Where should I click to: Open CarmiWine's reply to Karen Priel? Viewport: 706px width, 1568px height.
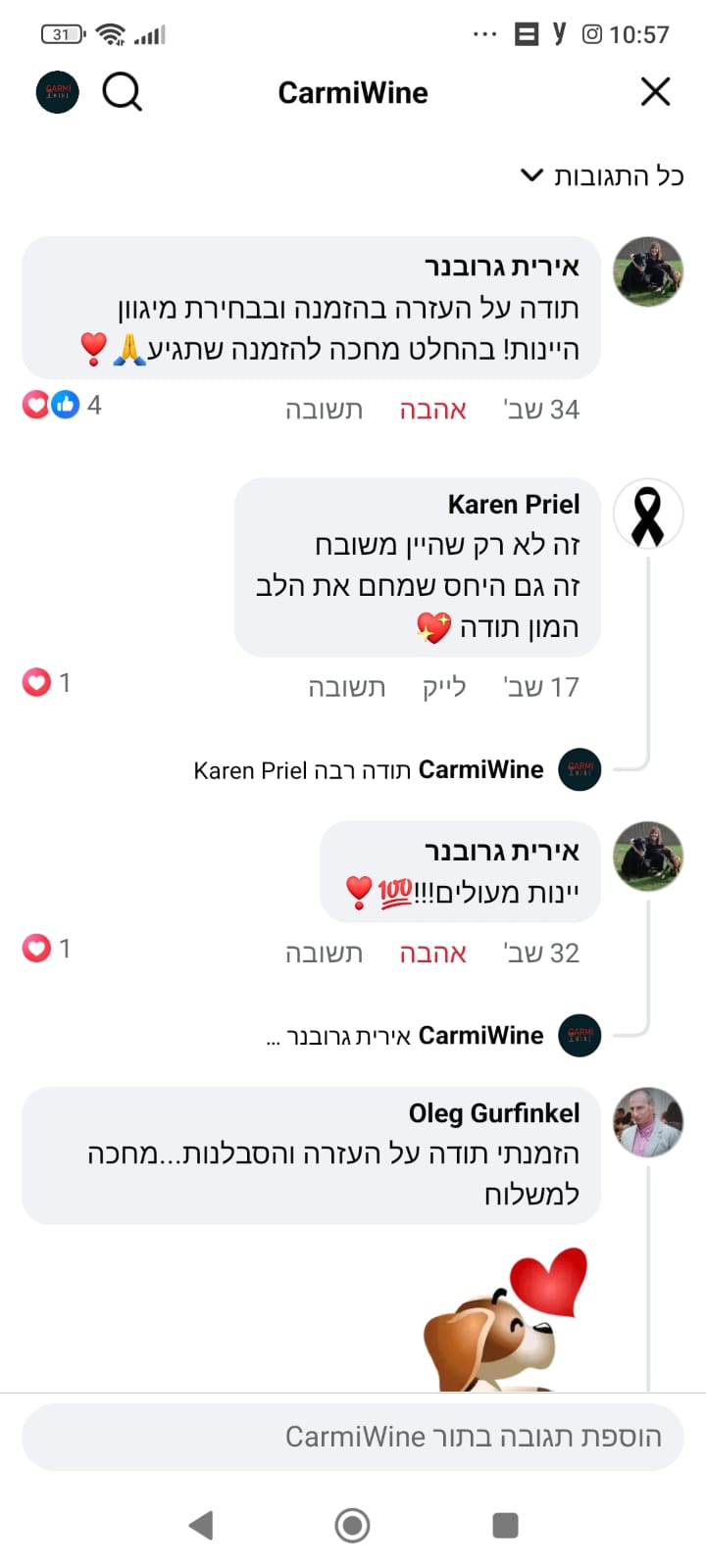tap(369, 770)
